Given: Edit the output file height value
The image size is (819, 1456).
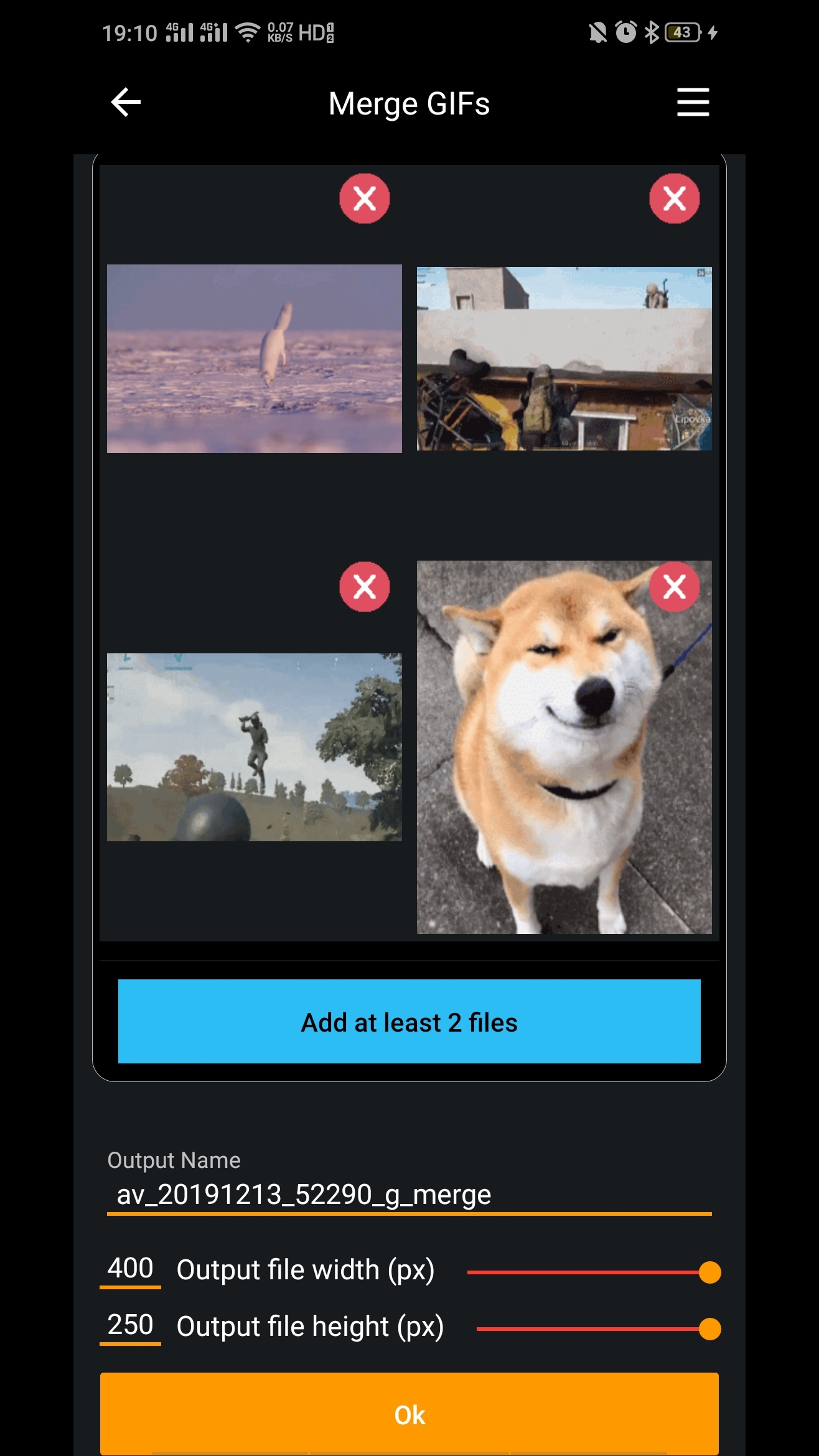Looking at the screenshot, I should (130, 1325).
